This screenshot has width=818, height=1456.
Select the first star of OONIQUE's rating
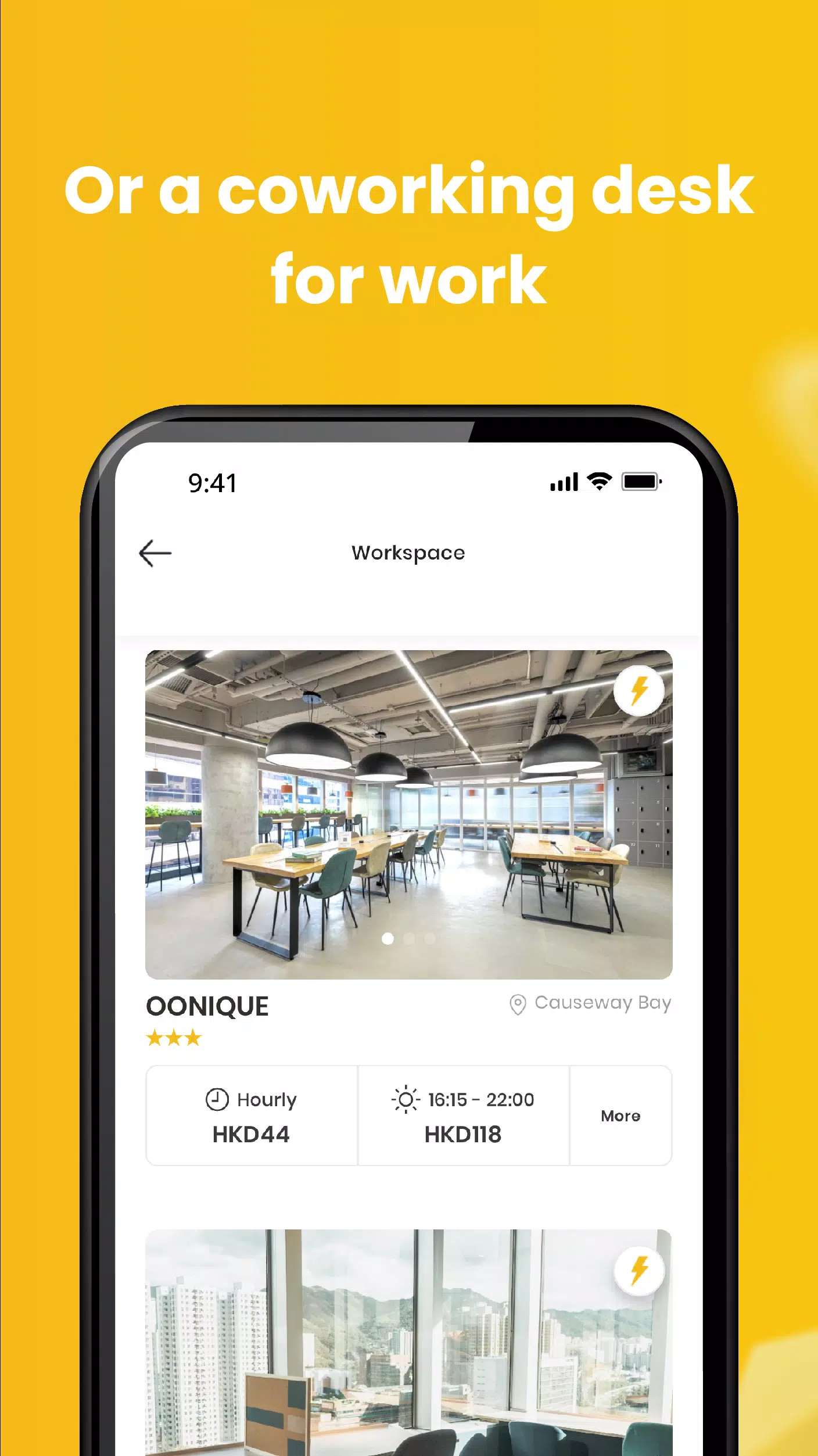point(155,1038)
